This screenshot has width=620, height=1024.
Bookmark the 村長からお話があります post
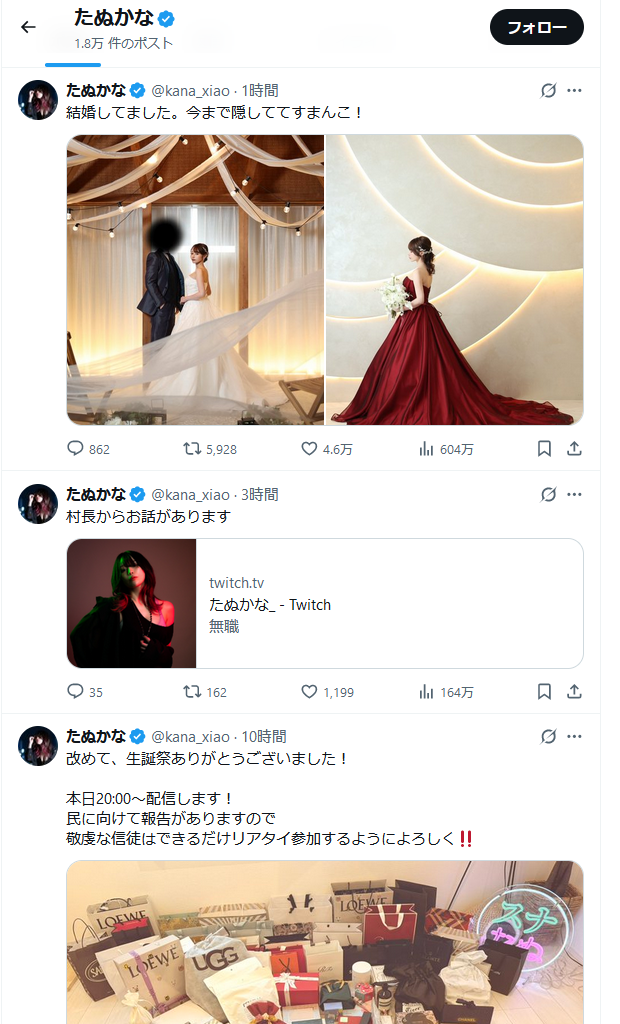click(x=544, y=691)
